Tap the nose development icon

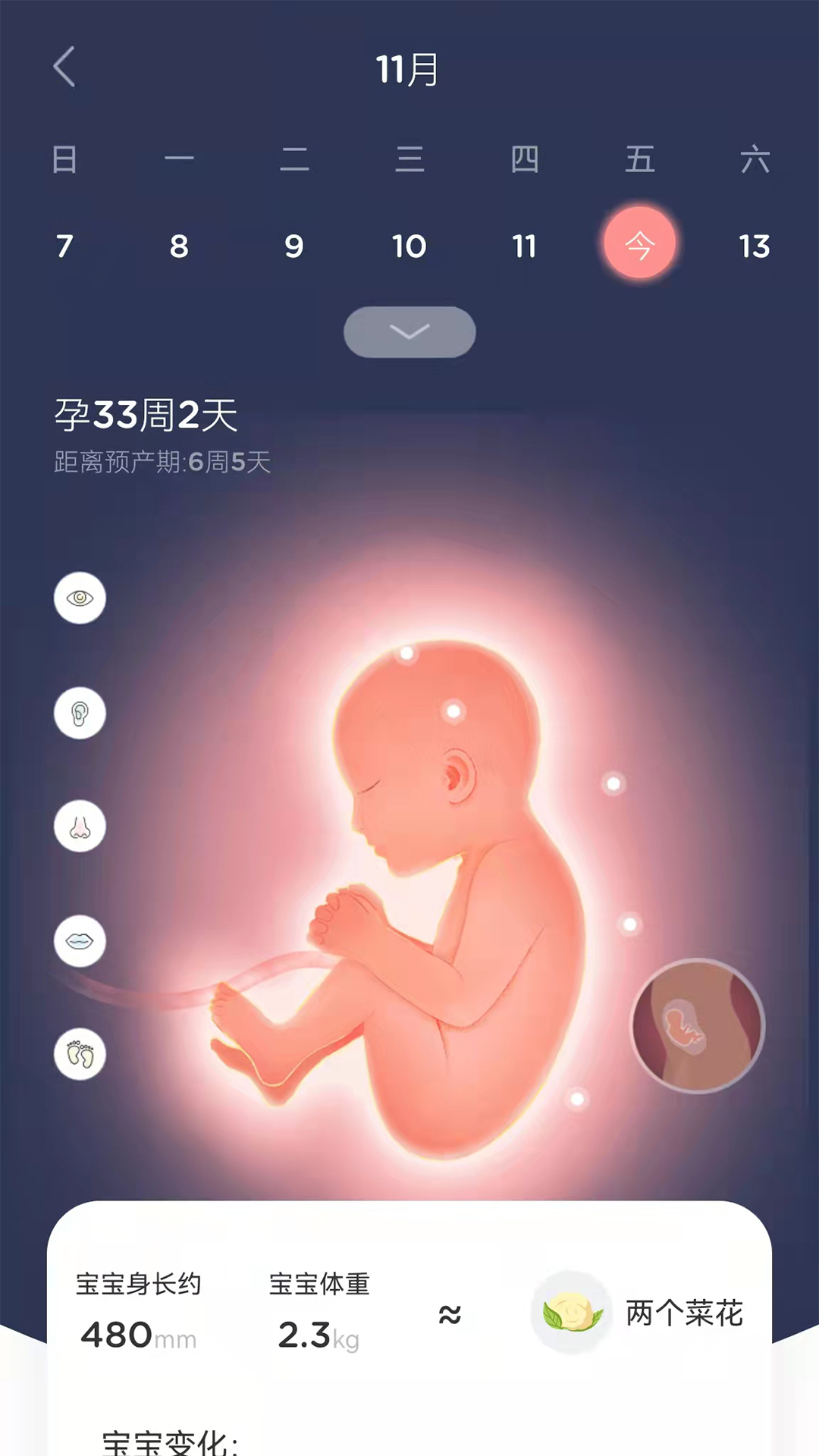coord(80,827)
